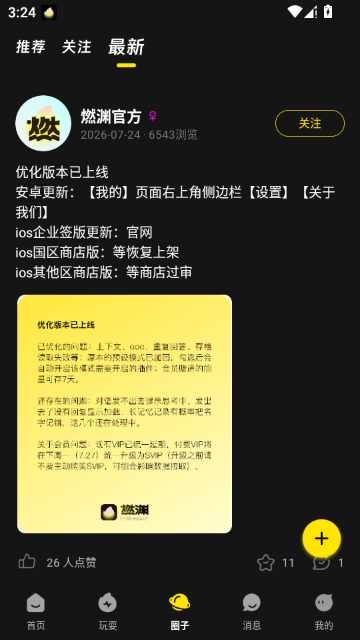Open 燃渊官方's profile avatar
The width and height of the screenshot is (360, 640).
(43, 123)
